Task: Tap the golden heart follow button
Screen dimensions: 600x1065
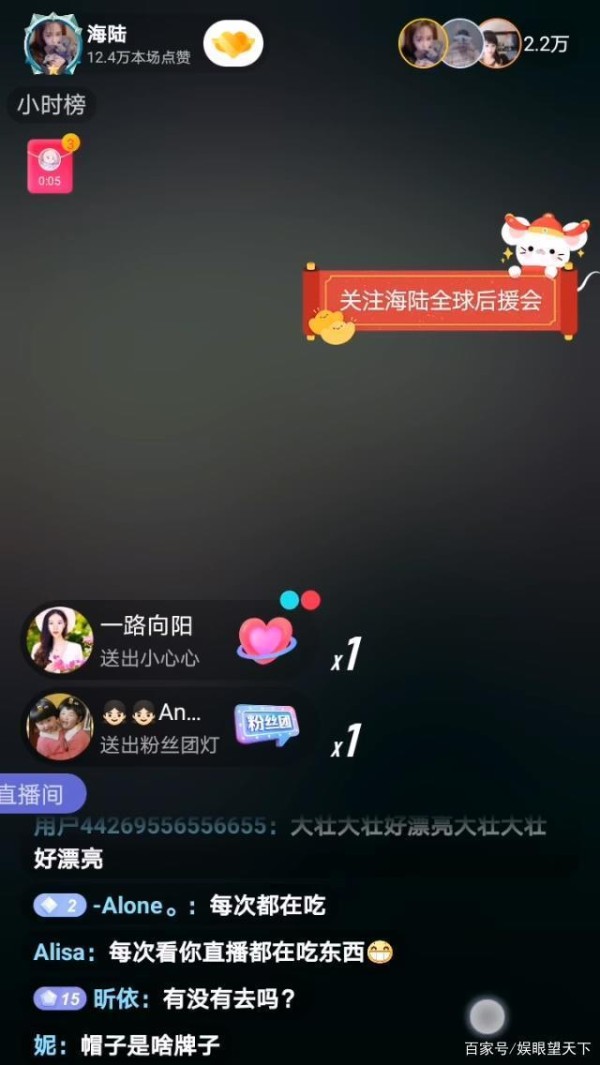Action: (x=233, y=44)
